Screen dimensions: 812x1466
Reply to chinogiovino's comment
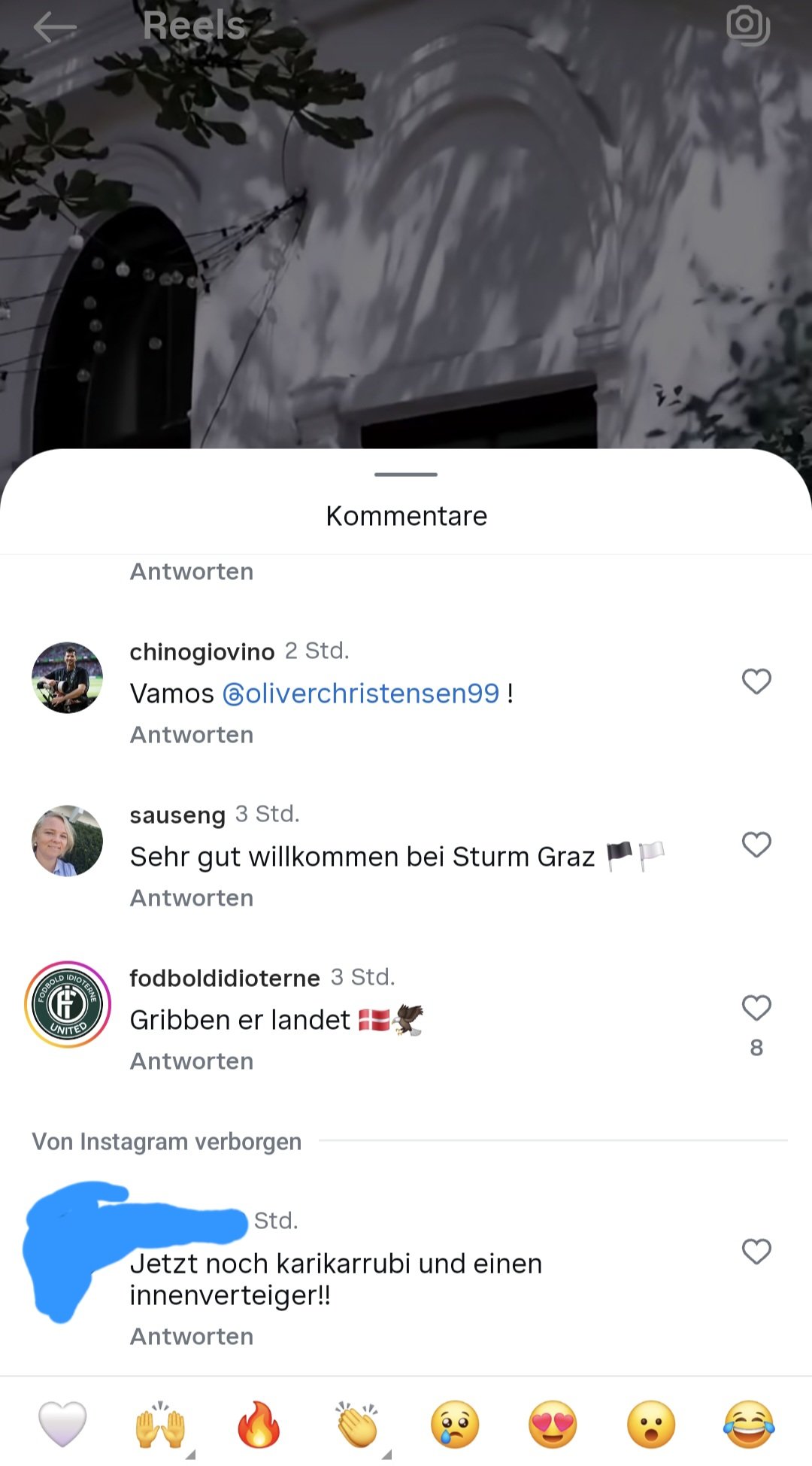point(192,735)
